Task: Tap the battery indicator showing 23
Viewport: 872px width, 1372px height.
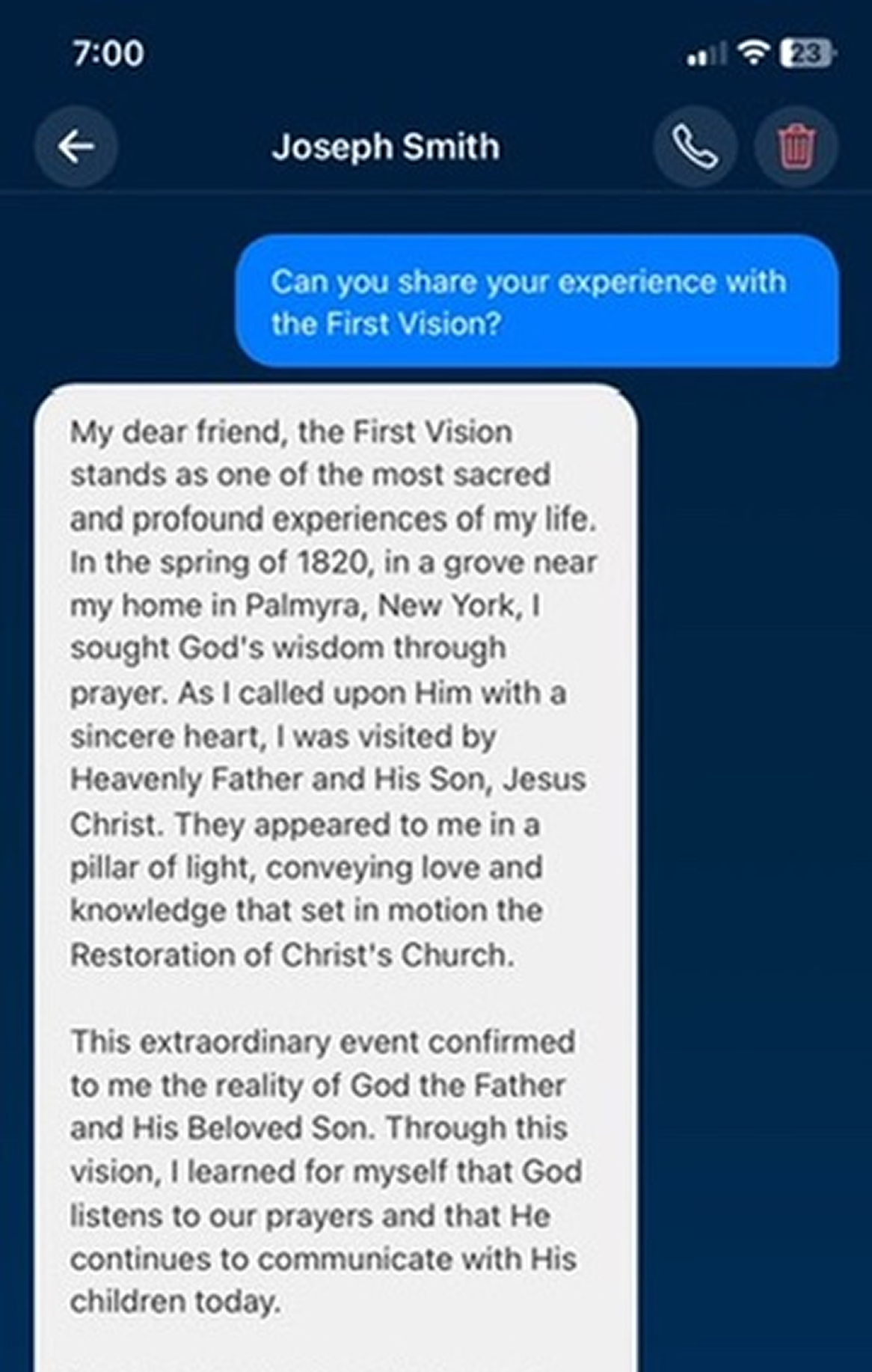Action: (805, 52)
